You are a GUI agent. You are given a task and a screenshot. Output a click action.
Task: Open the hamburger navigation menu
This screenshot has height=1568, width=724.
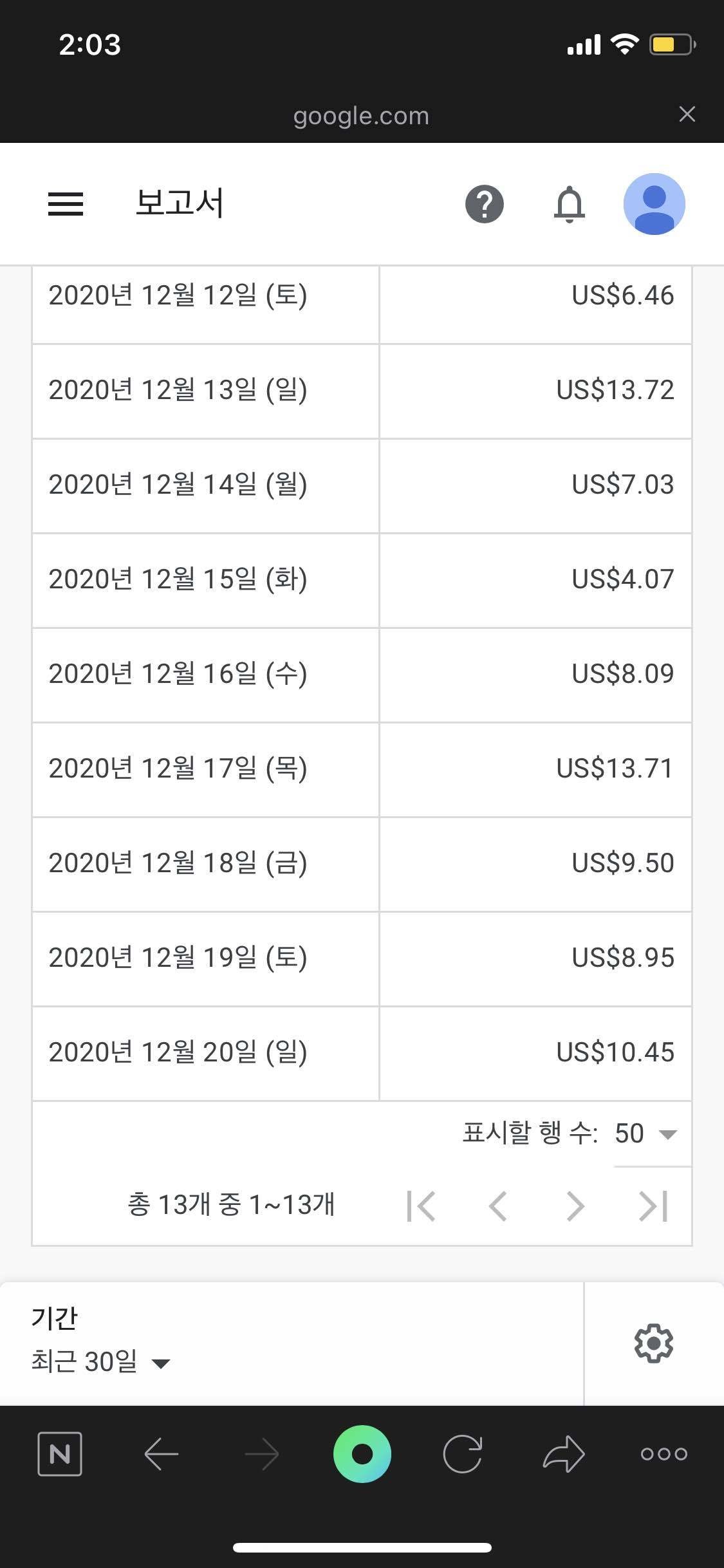[66, 203]
